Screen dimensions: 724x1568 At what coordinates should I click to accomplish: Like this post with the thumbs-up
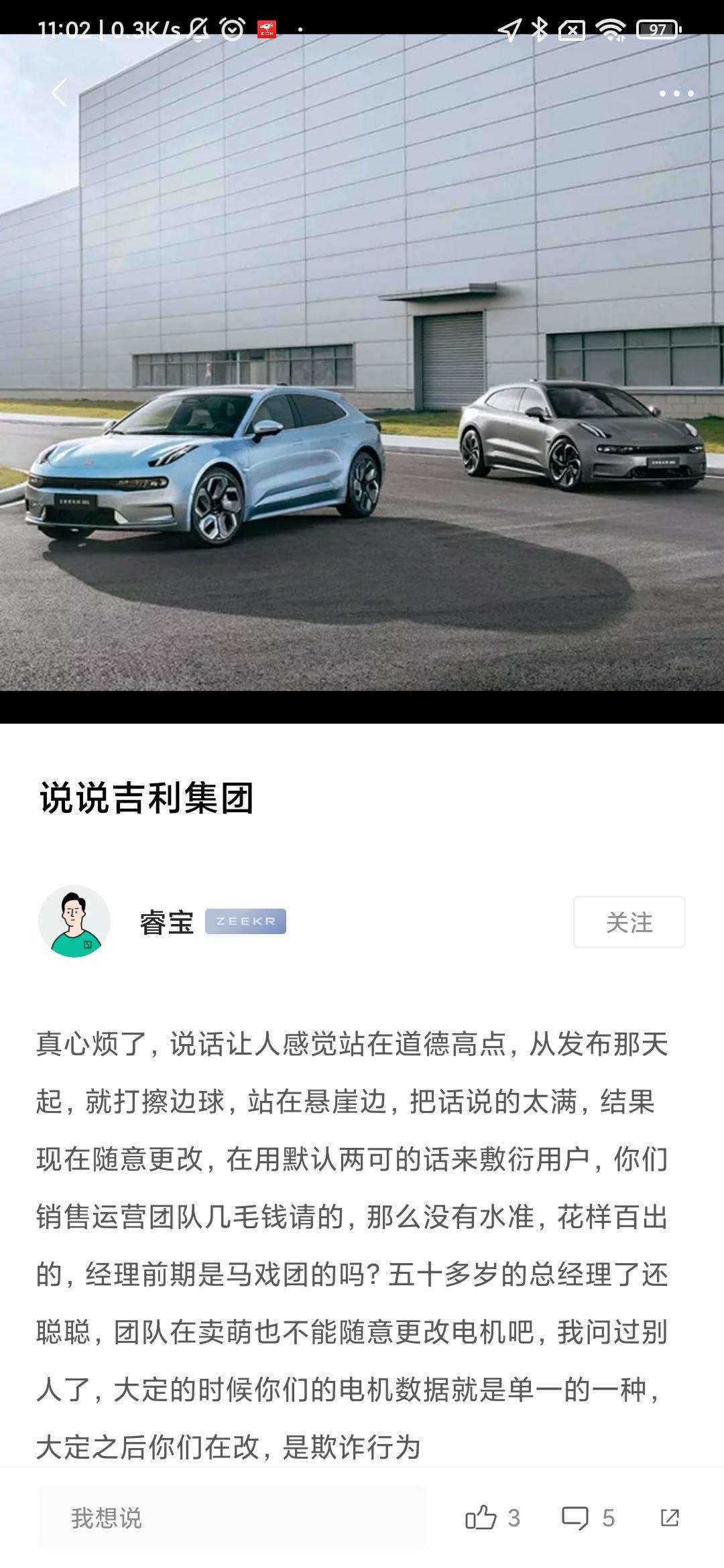(481, 1518)
